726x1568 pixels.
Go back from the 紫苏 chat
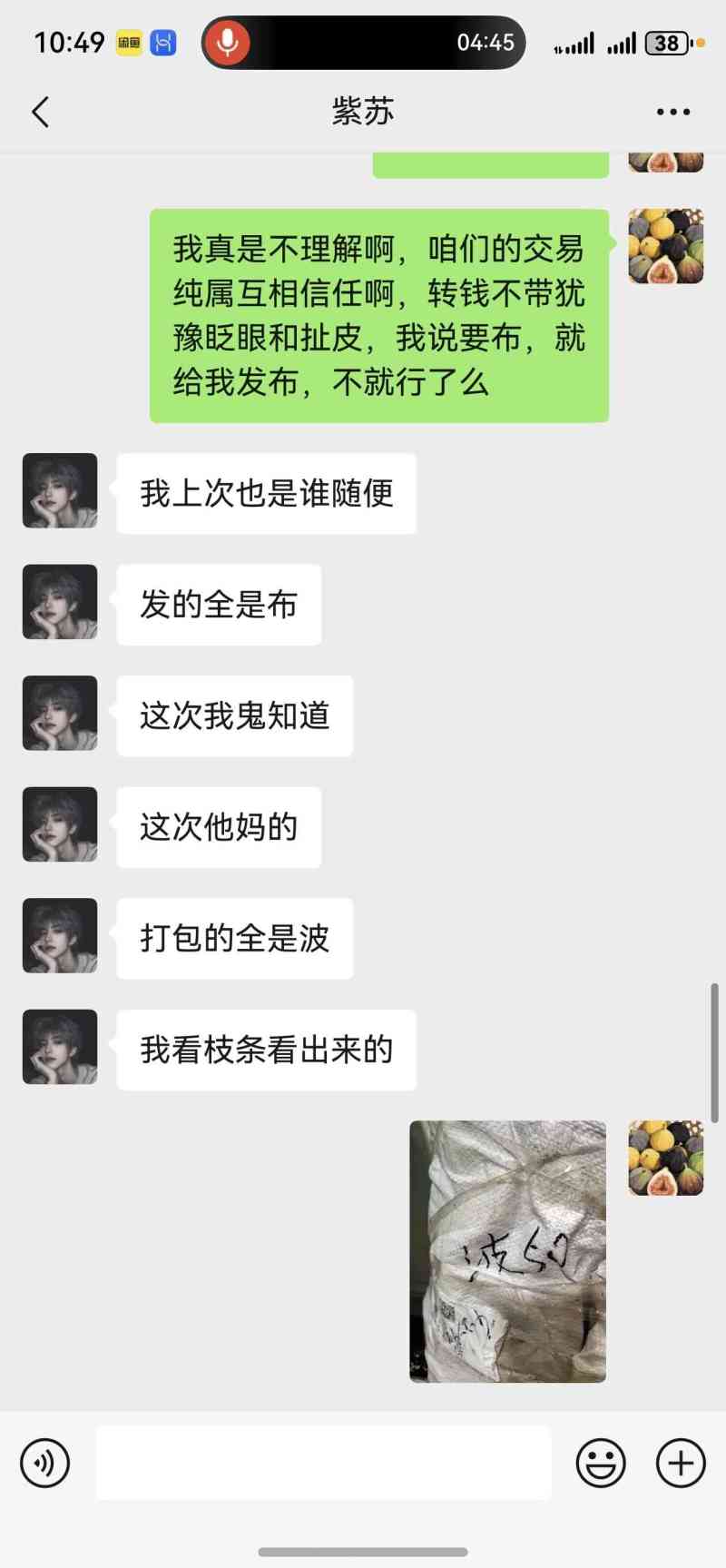click(x=41, y=113)
